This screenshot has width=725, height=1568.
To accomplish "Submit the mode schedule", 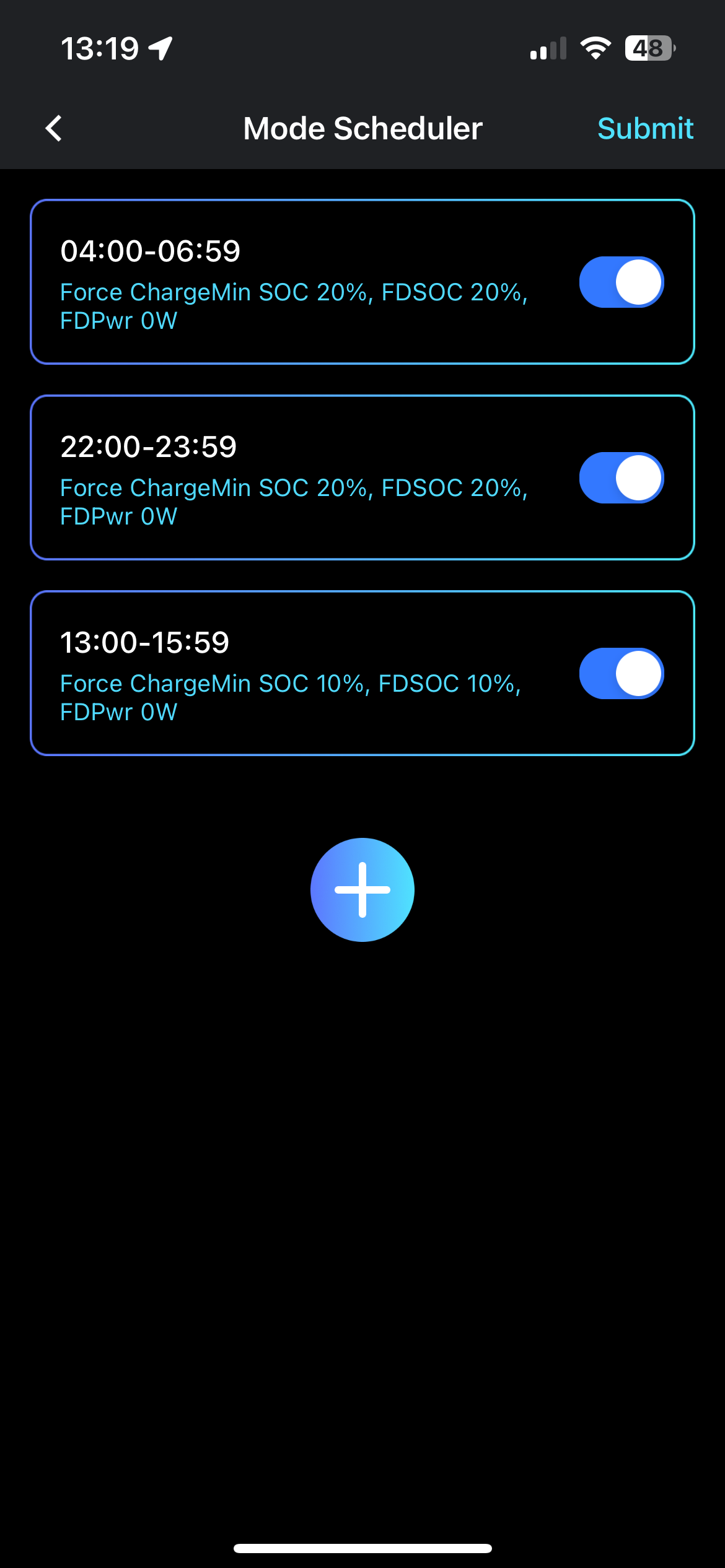I will pyautogui.click(x=644, y=129).
